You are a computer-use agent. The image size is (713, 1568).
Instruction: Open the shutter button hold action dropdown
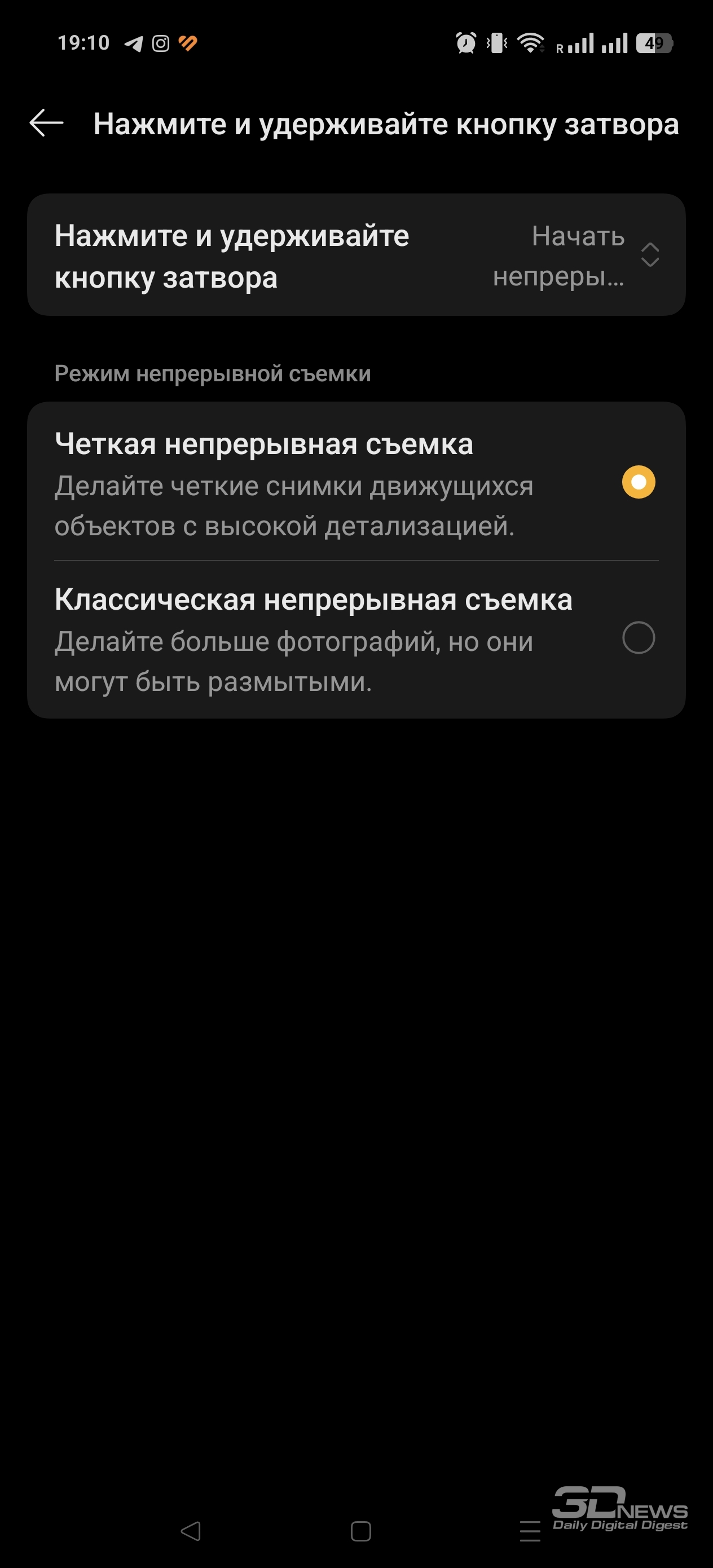356,255
